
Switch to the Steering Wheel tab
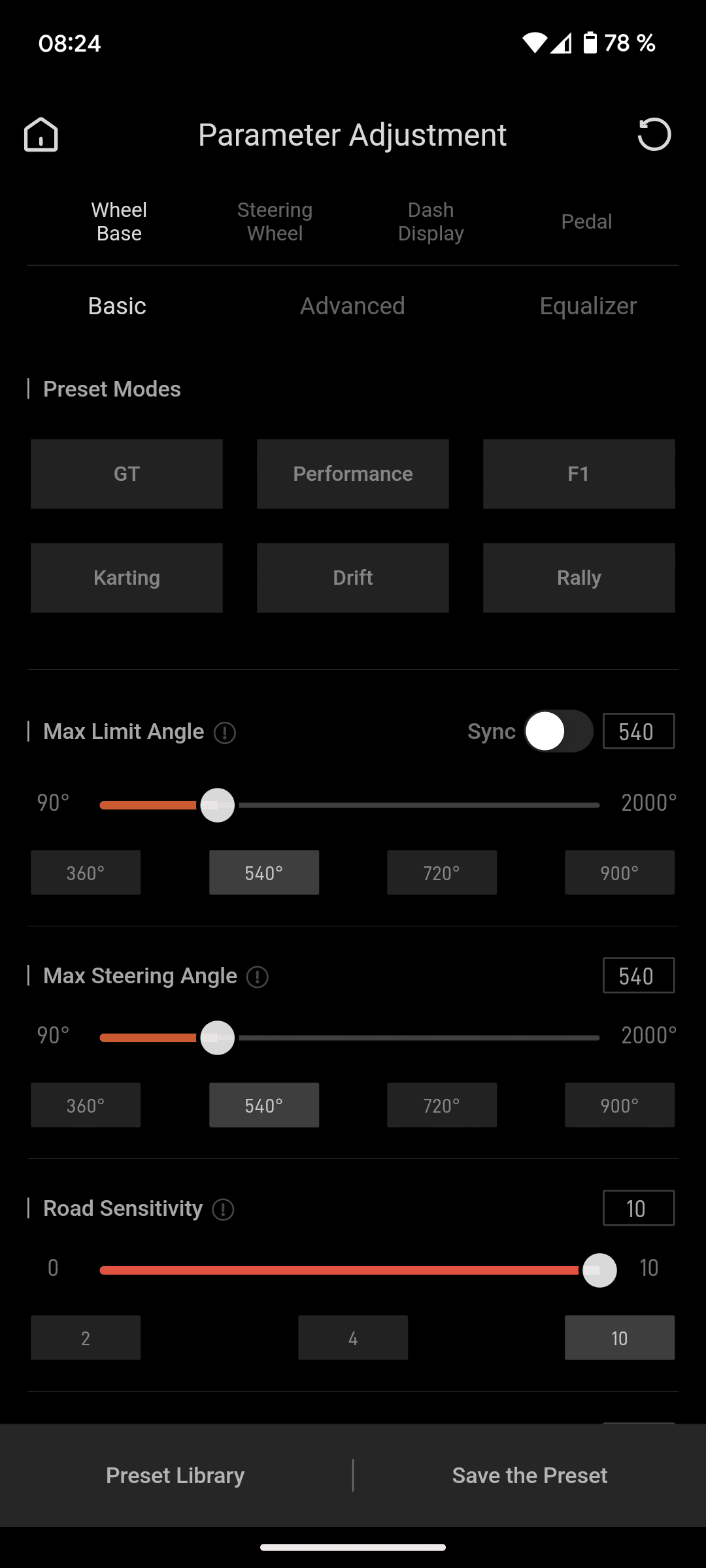pyautogui.click(x=275, y=221)
